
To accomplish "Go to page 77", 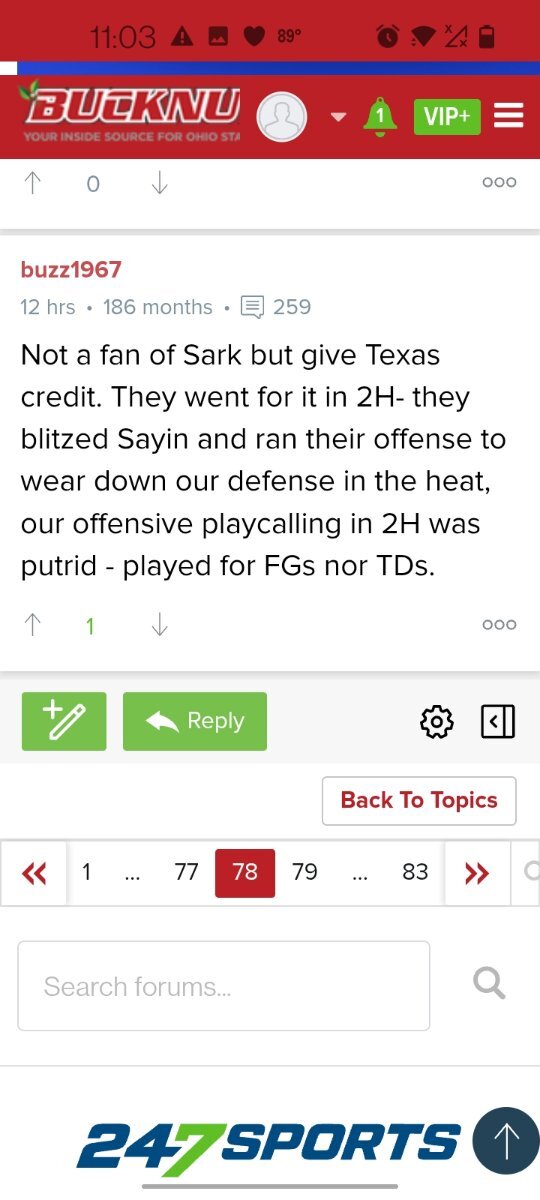I will tap(186, 873).
